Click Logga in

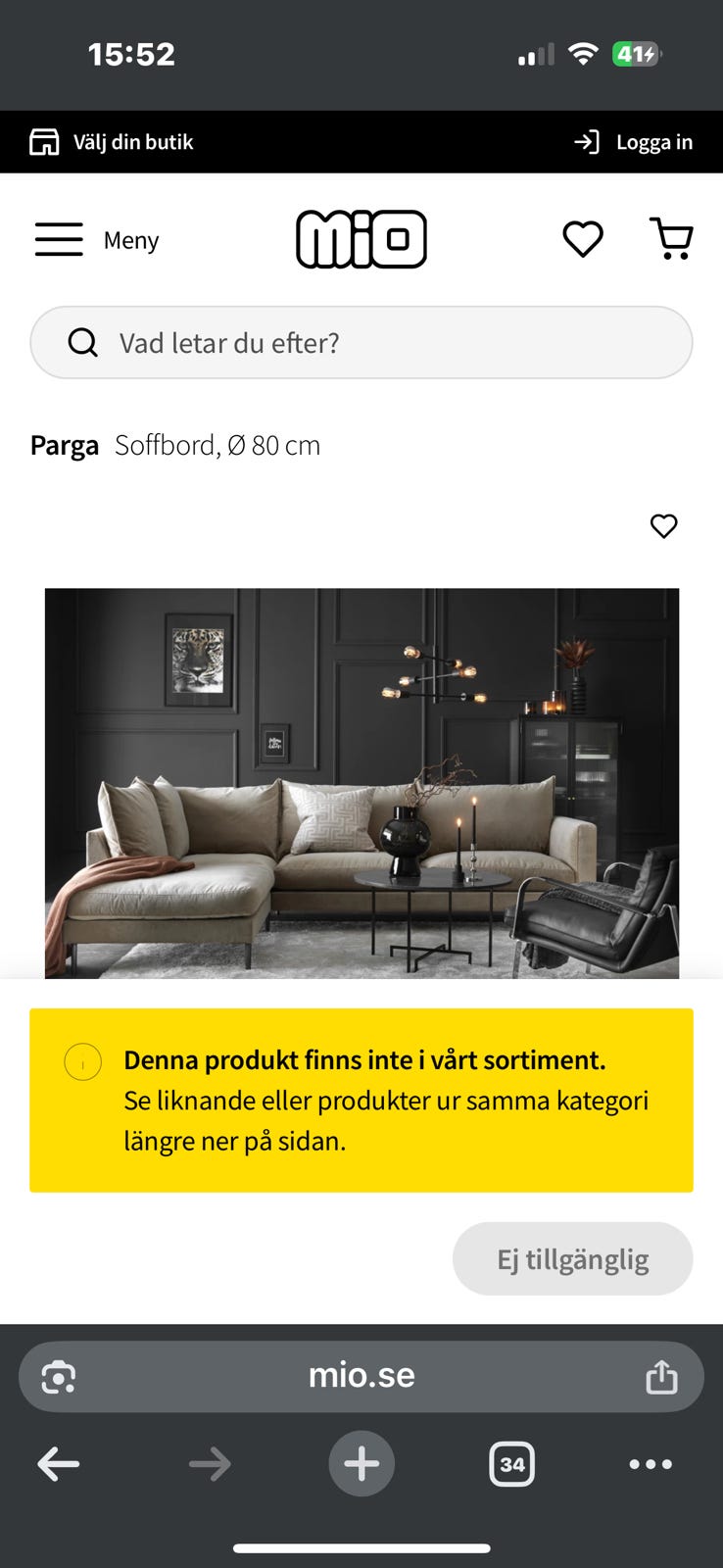coord(653,141)
